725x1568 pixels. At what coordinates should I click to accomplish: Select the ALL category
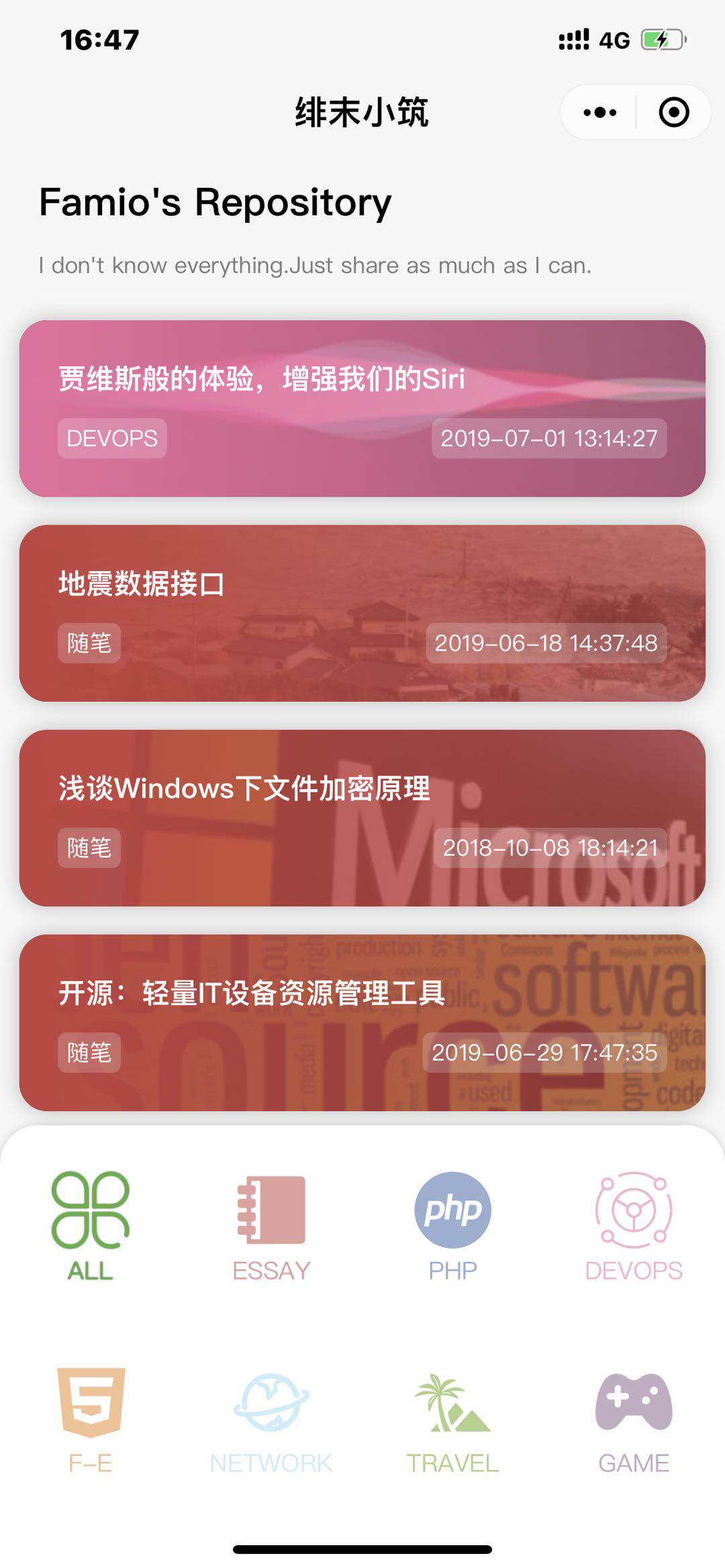pyautogui.click(x=90, y=1225)
